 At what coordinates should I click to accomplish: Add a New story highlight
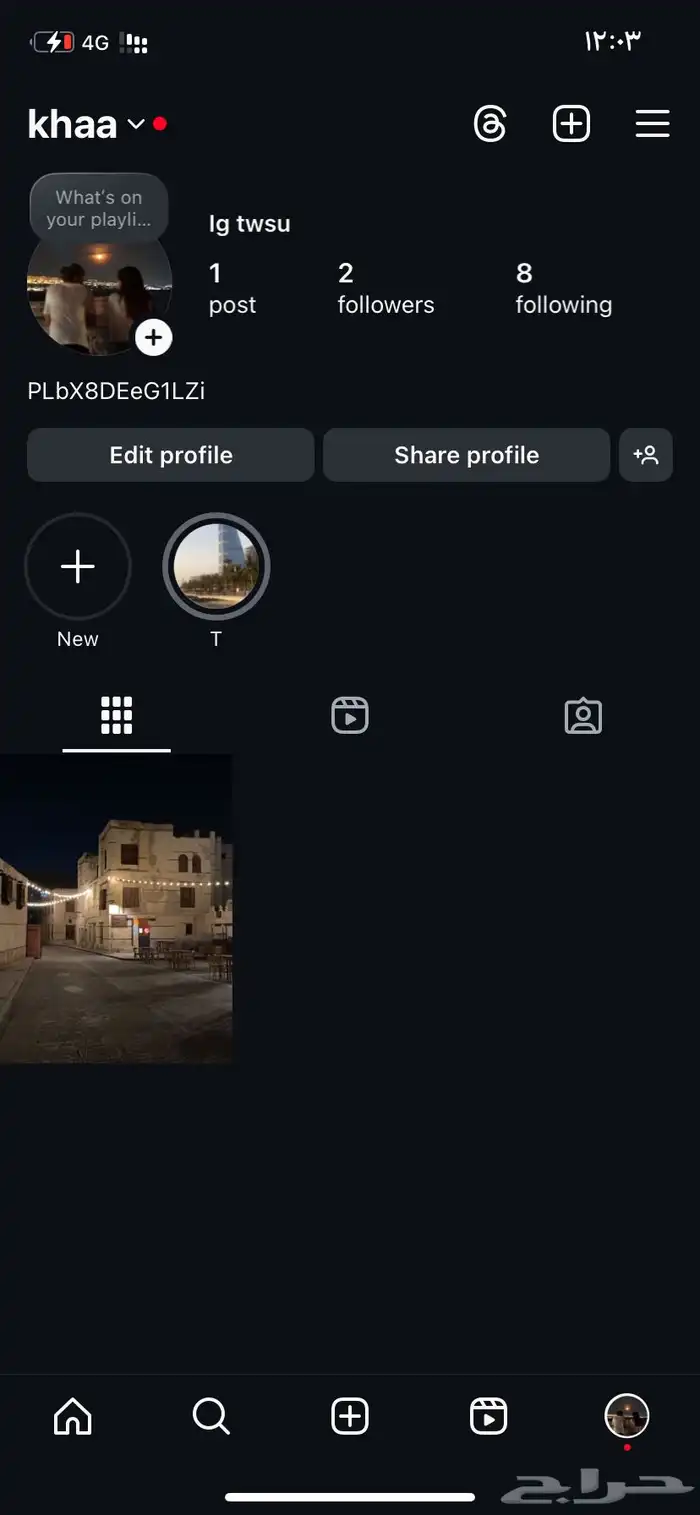(x=78, y=567)
